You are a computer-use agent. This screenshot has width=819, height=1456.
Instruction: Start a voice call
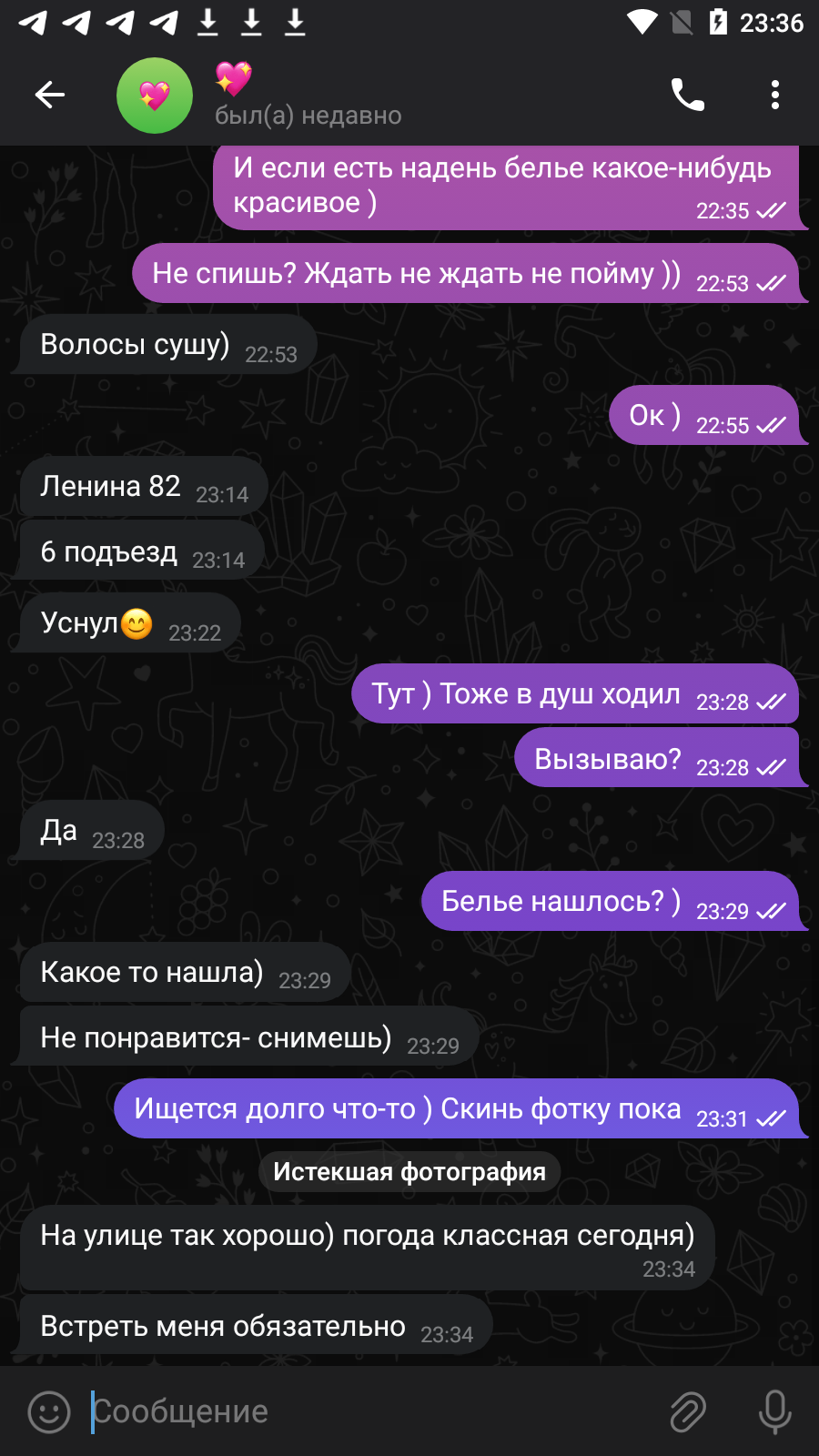[x=687, y=95]
